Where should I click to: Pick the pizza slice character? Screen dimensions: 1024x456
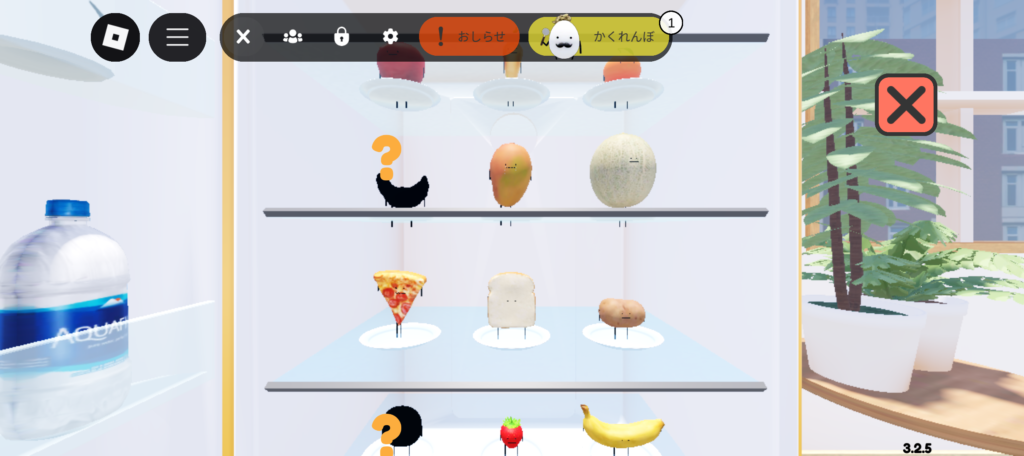pos(399,296)
